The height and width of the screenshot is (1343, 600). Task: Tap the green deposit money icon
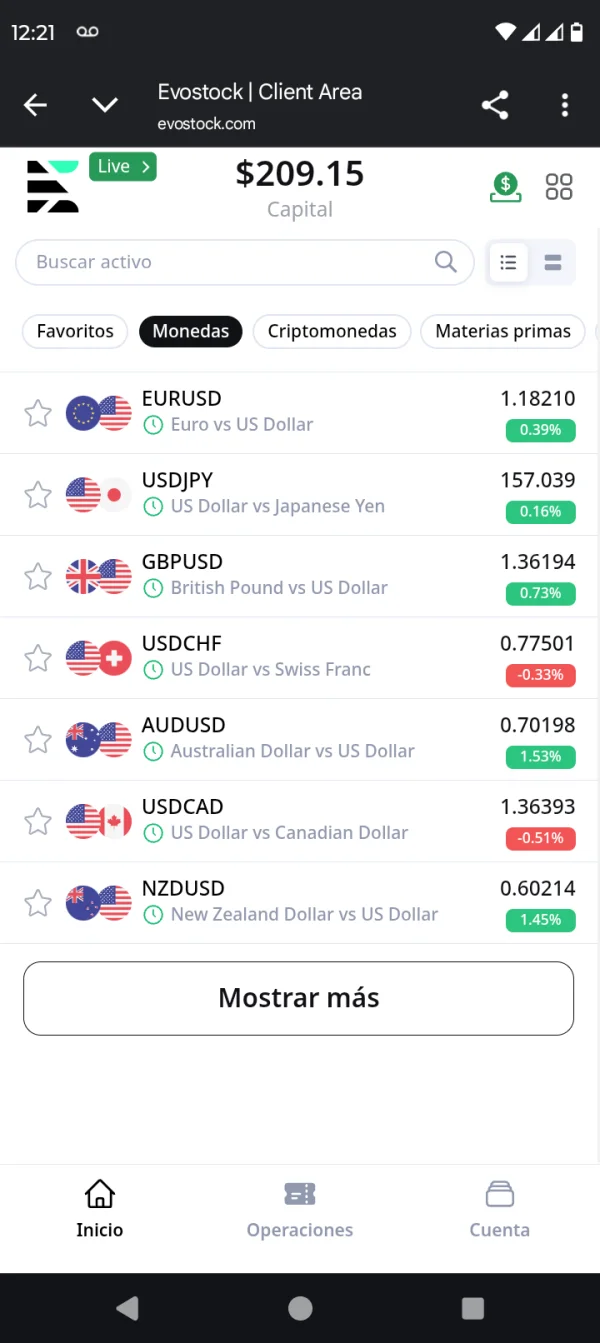506,187
